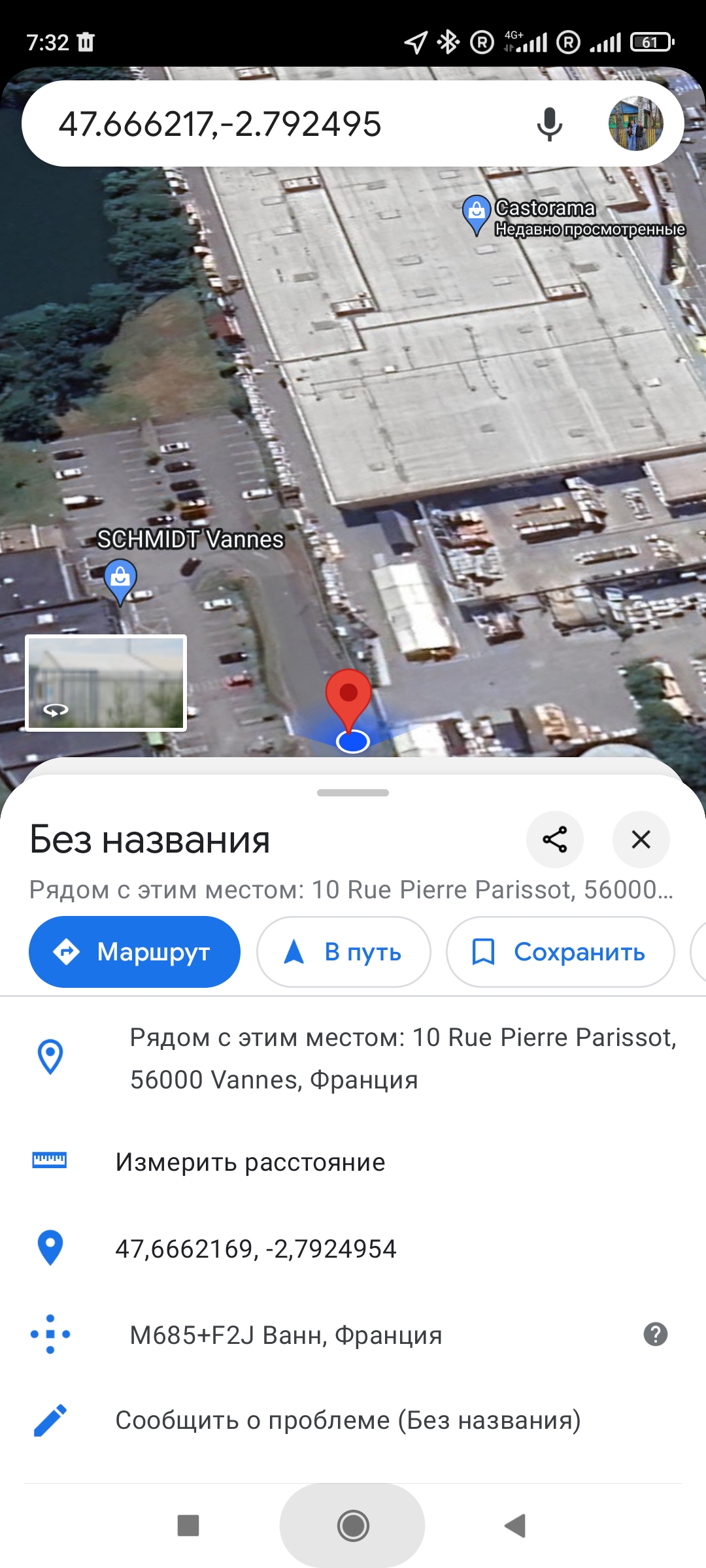
Task: Tap the plus code M685+F2J row
Action: 286,1335
